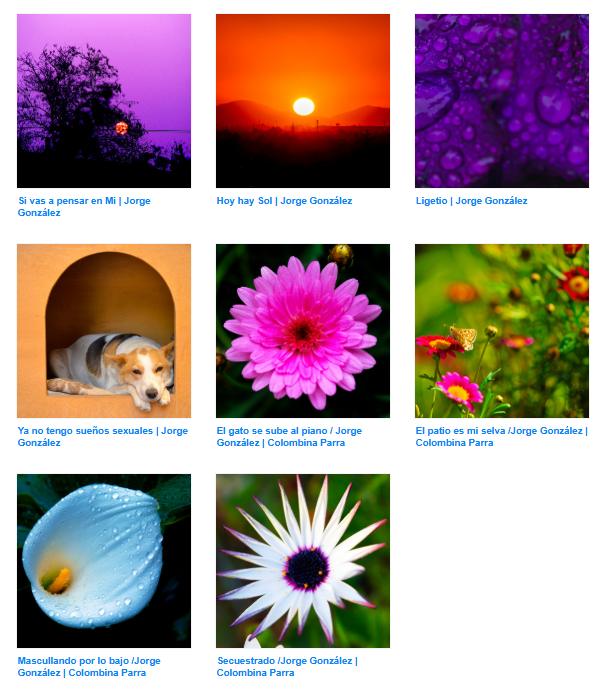The width and height of the screenshot is (602, 696).
Task: Open the butterfly garden image tile
Action: 502,331
